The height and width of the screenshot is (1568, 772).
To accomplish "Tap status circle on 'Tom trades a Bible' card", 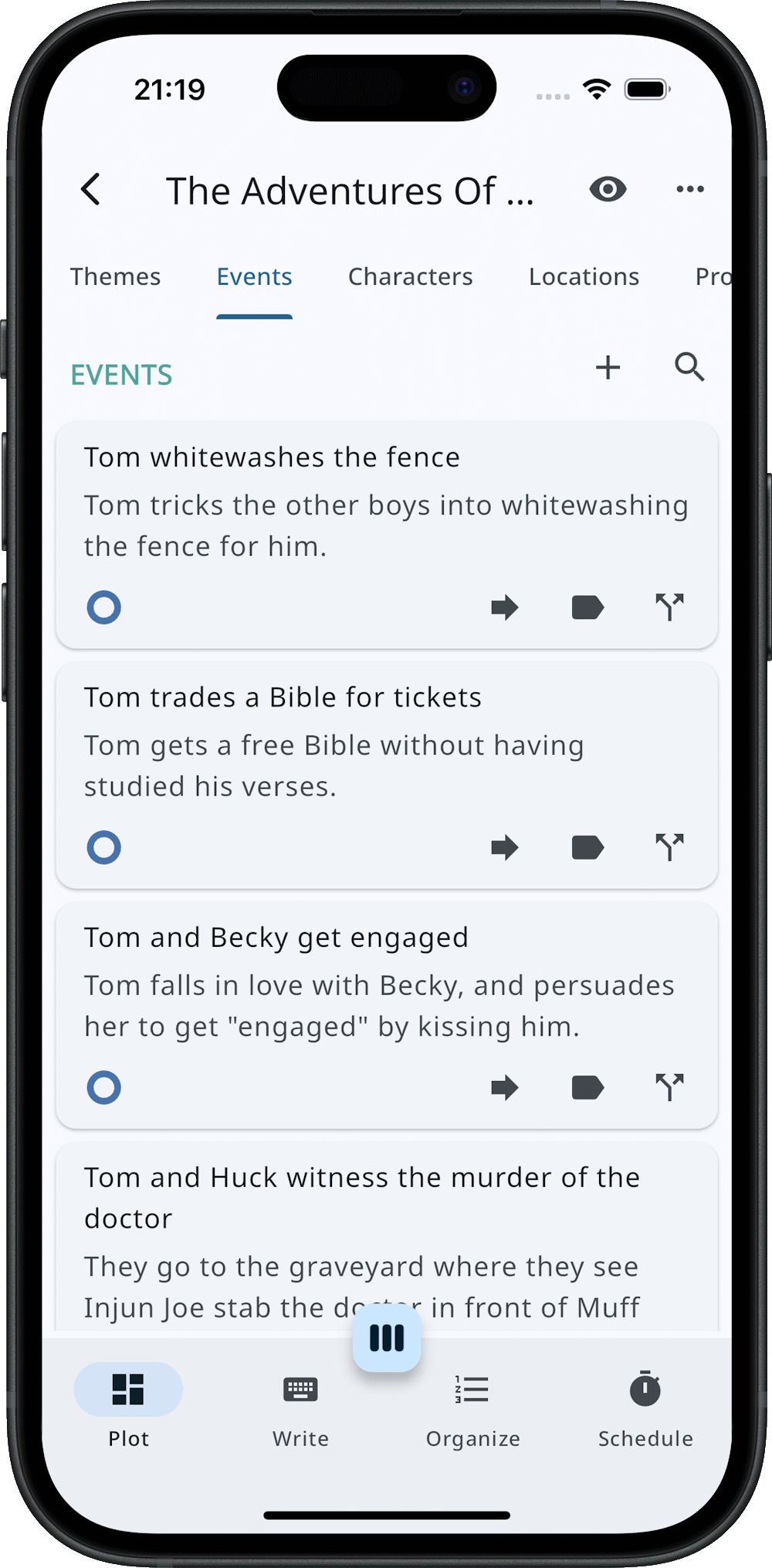I will pyautogui.click(x=104, y=847).
